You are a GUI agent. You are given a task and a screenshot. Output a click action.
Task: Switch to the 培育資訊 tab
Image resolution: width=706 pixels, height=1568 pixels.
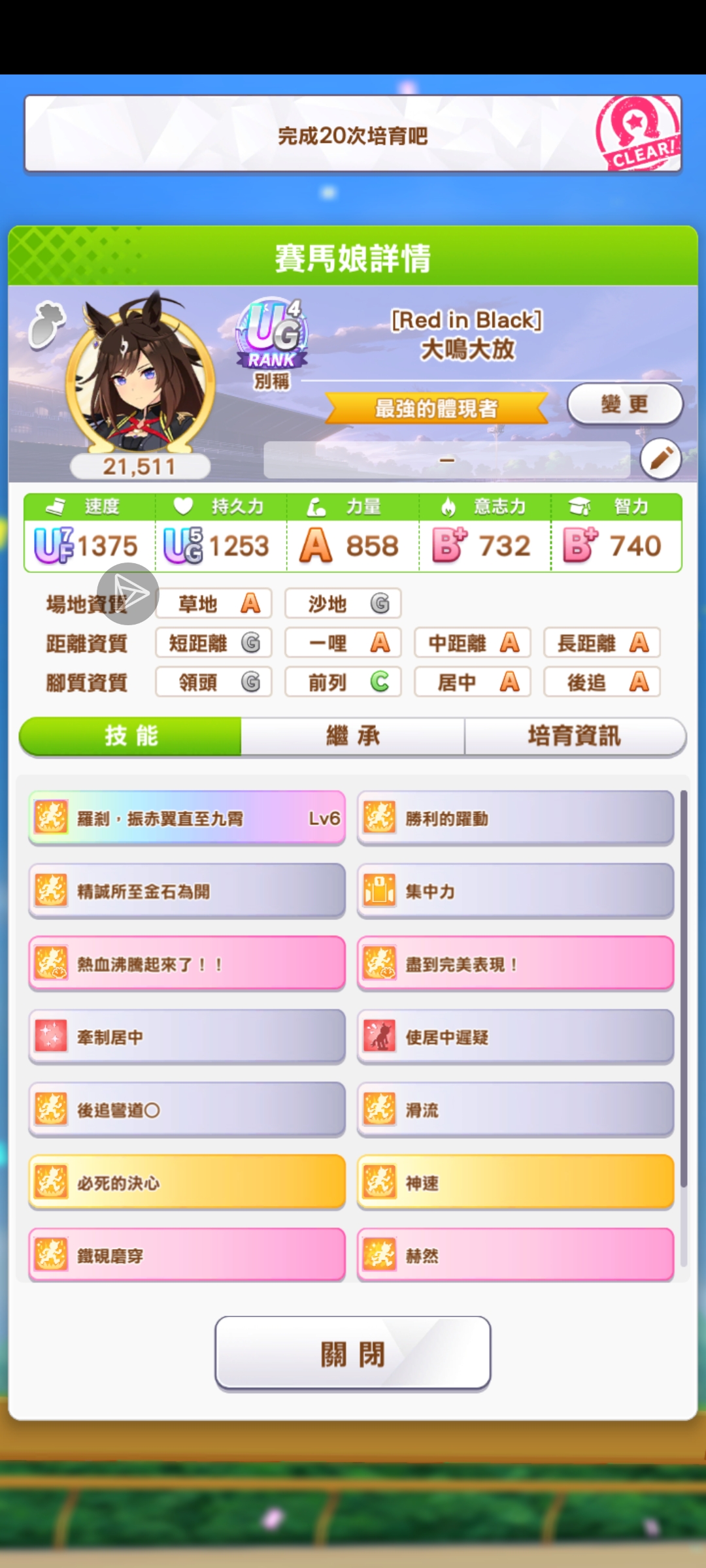(574, 736)
